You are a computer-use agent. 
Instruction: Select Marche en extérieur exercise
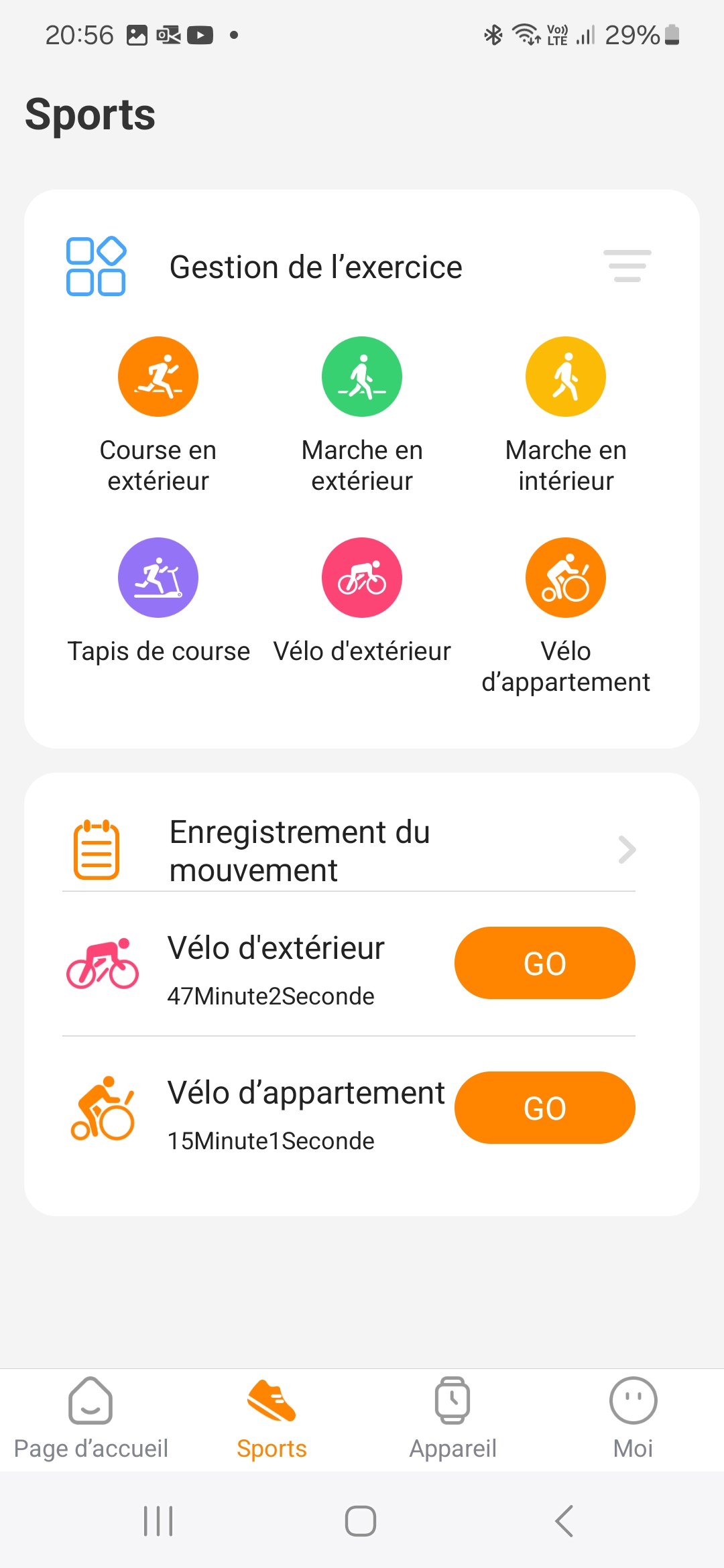tap(362, 377)
